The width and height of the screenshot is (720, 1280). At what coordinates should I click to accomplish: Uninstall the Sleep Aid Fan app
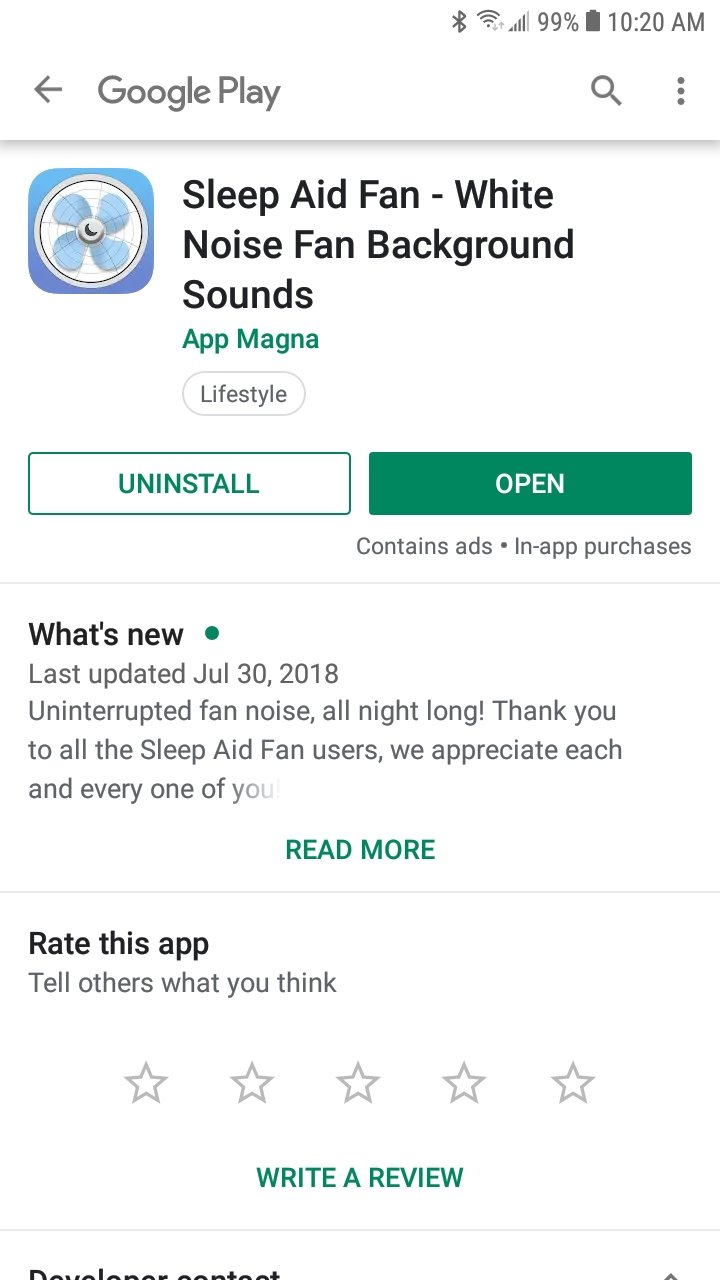tap(189, 484)
